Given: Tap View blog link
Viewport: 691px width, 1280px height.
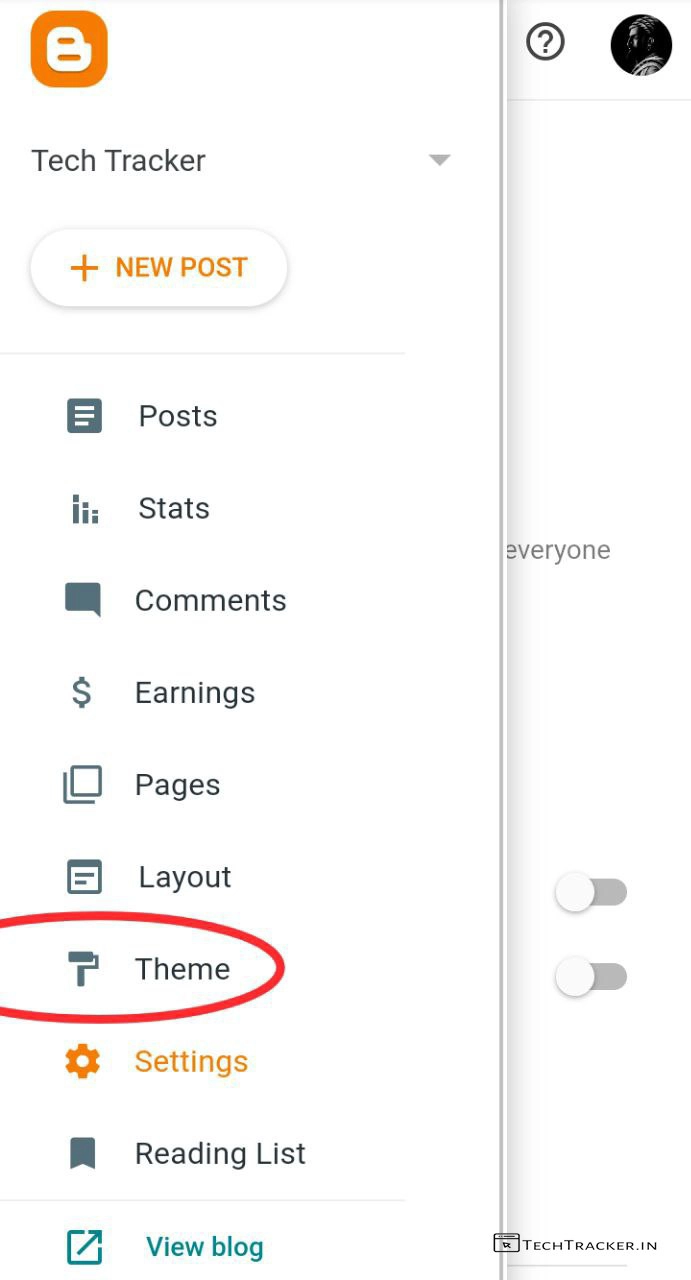Looking at the screenshot, I should tap(204, 1246).
